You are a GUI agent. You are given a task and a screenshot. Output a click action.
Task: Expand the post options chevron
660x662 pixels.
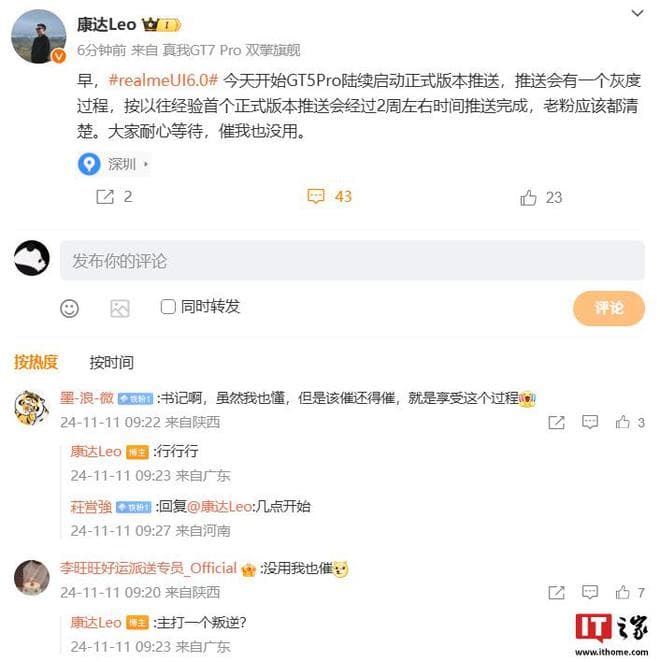click(637, 13)
